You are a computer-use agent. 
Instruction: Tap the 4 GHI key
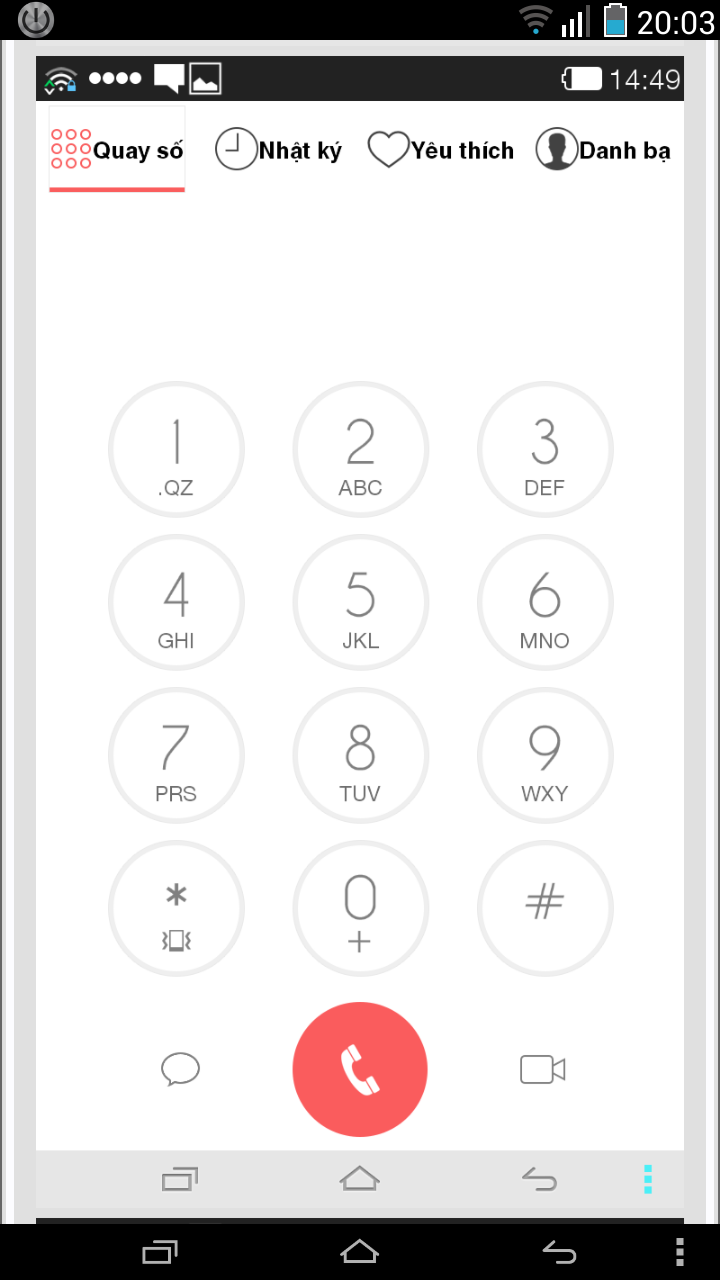(x=176, y=603)
